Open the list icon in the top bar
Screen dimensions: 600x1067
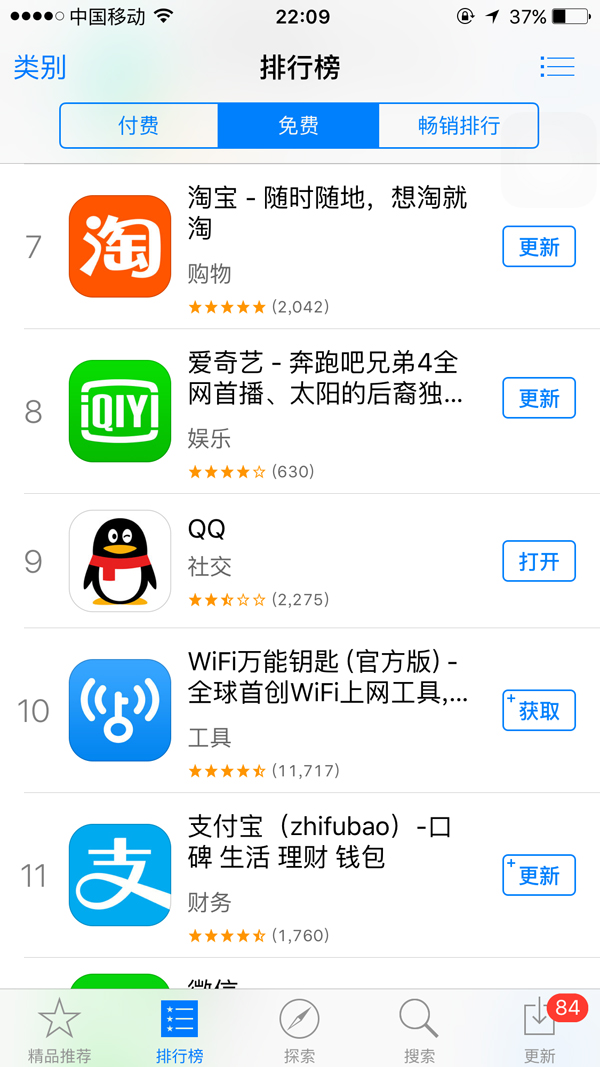click(557, 67)
